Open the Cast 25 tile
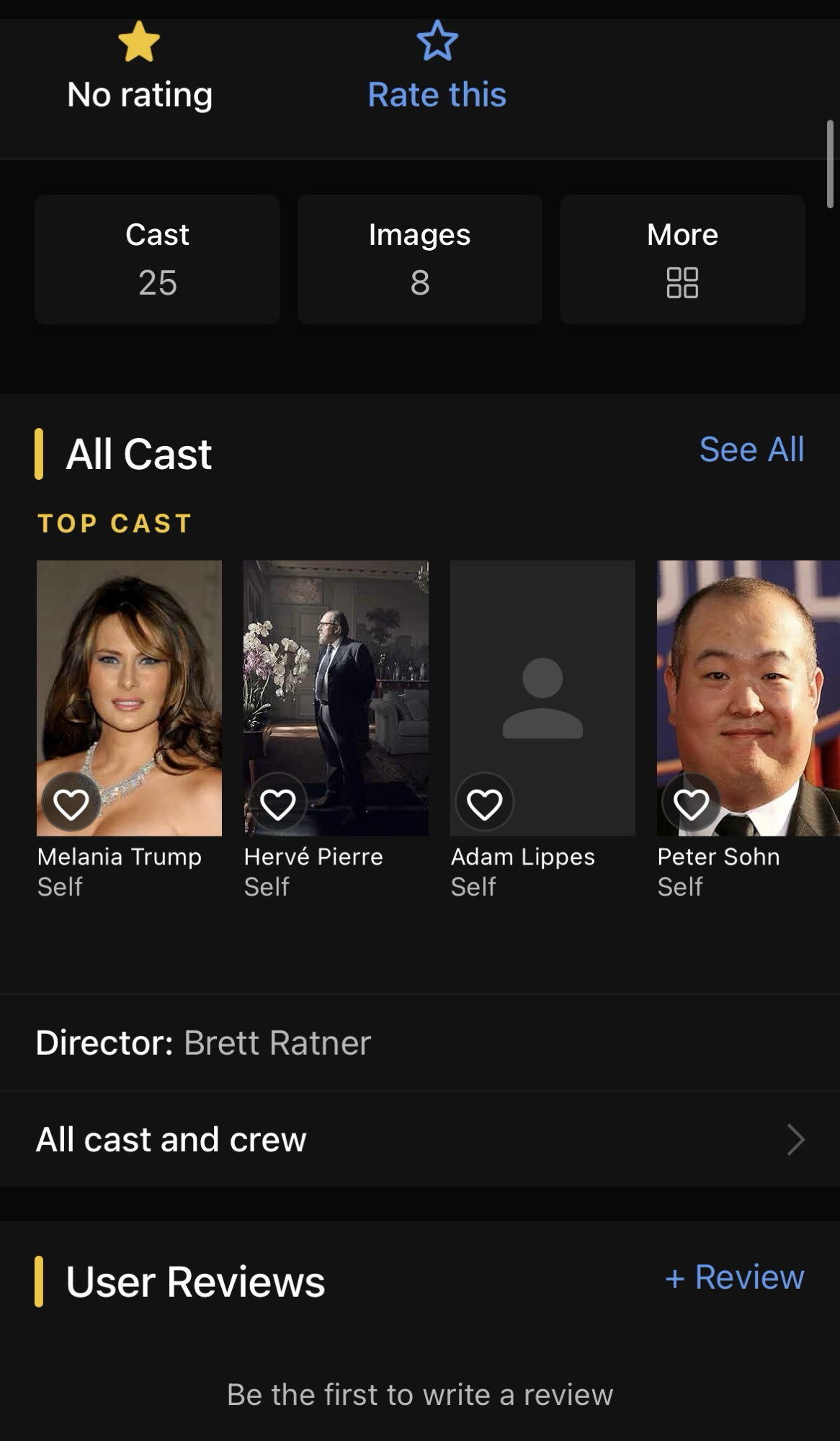This screenshot has width=840, height=1441. click(157, 259)
